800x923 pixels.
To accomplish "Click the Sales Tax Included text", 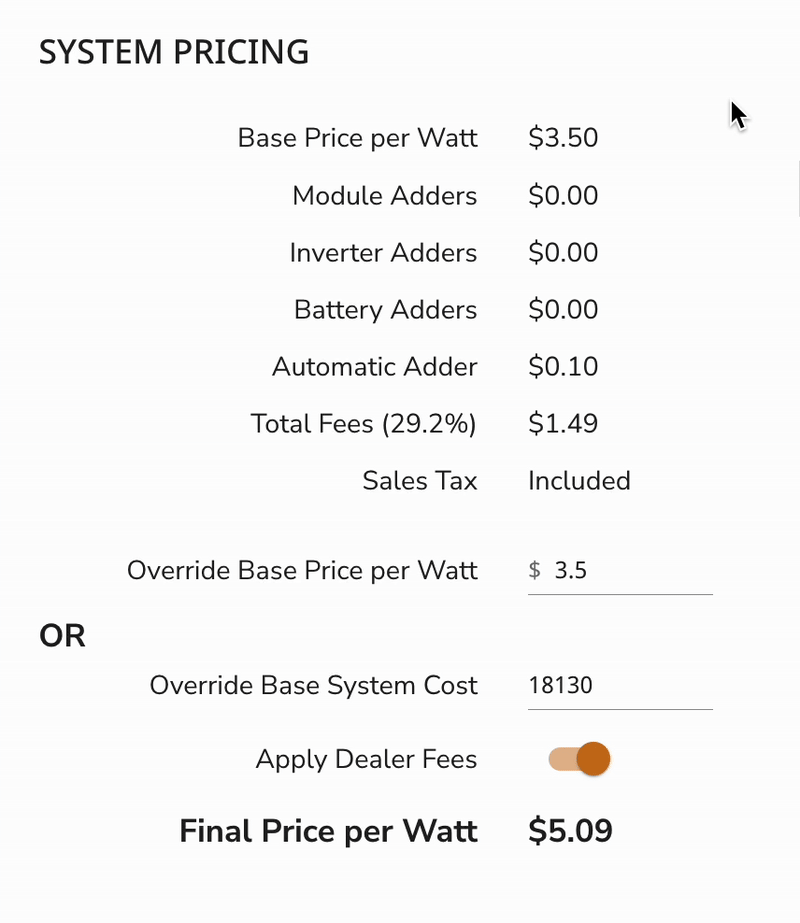I will click(x=579, y=481).
